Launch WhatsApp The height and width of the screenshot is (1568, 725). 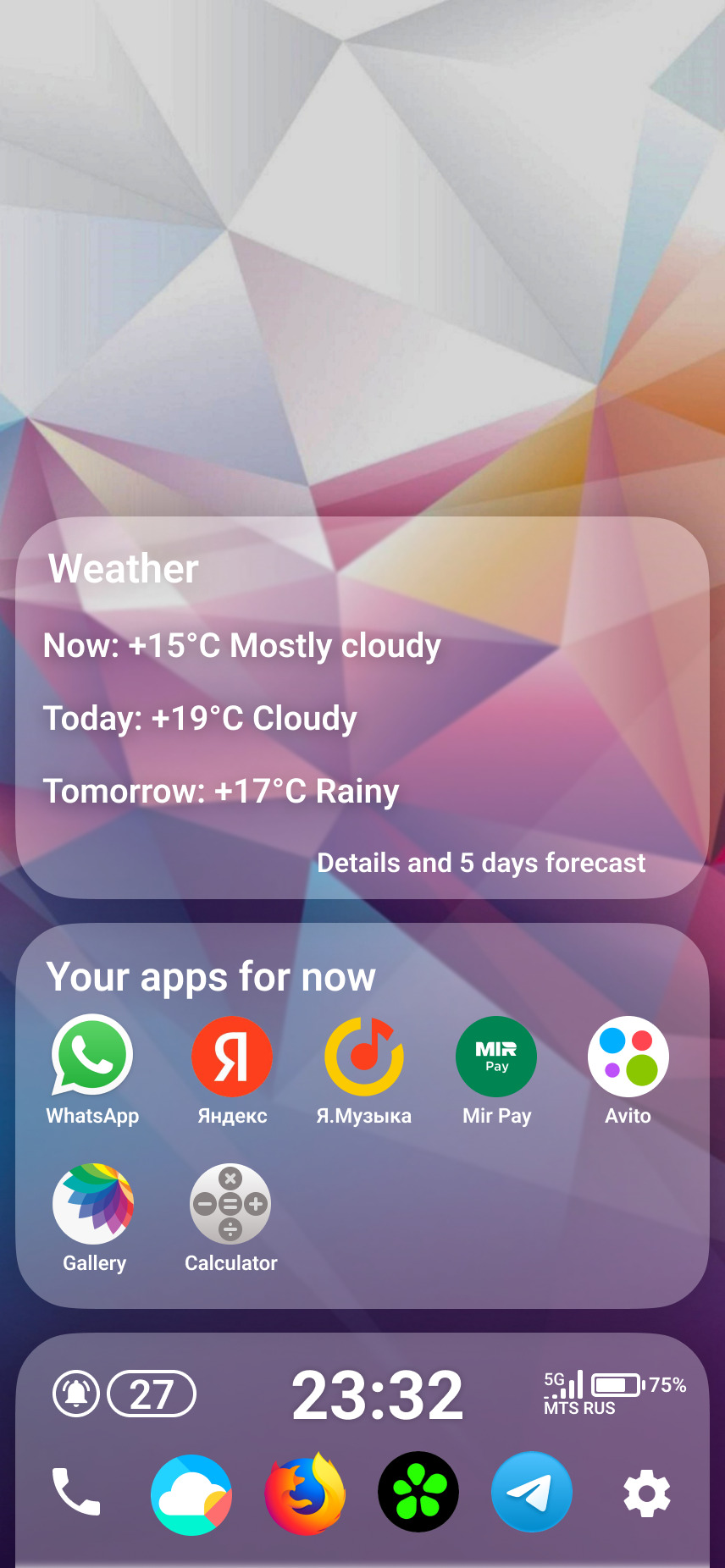[92, 1057]
